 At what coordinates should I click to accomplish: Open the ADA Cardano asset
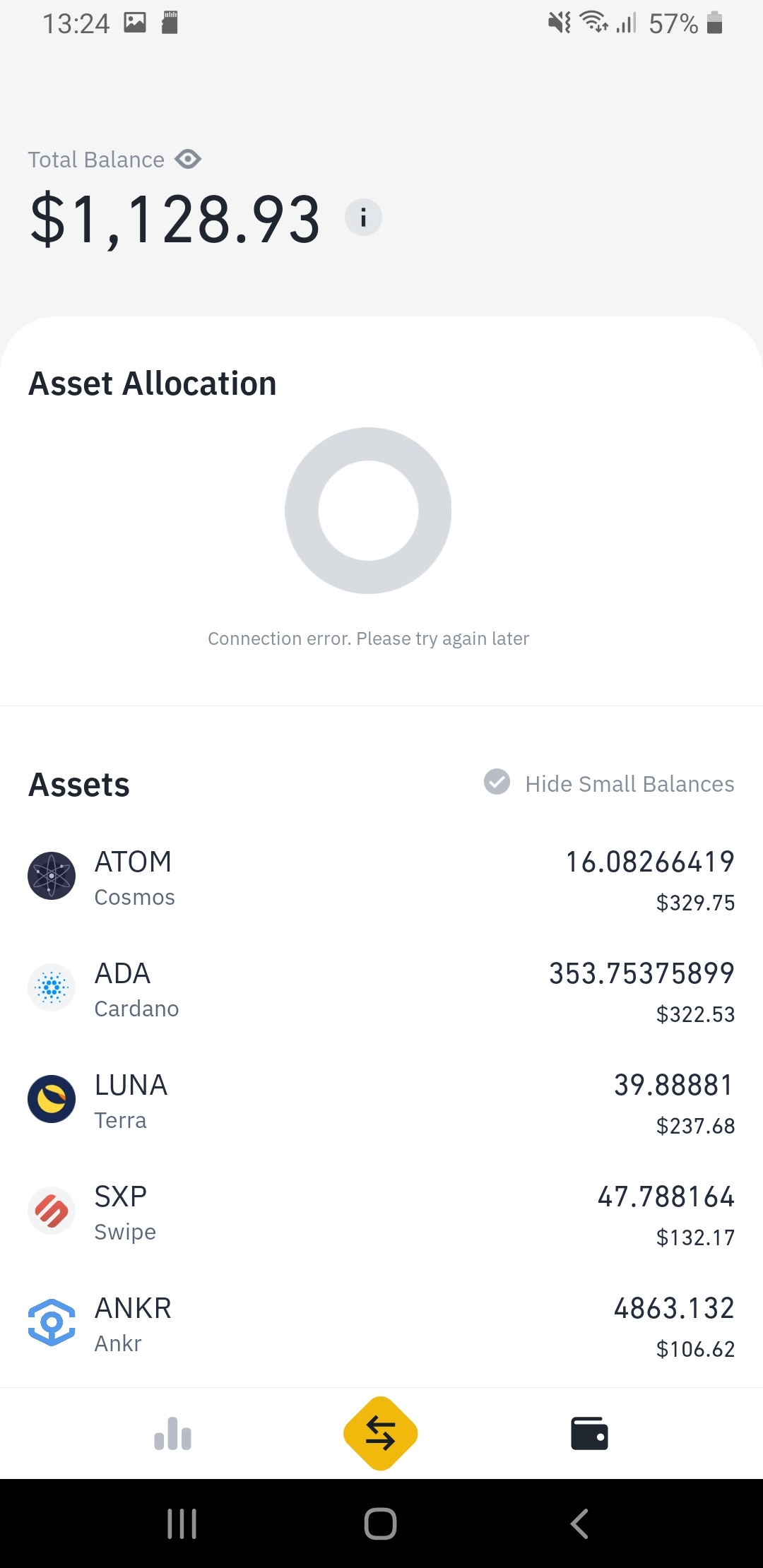pos(381,990)
